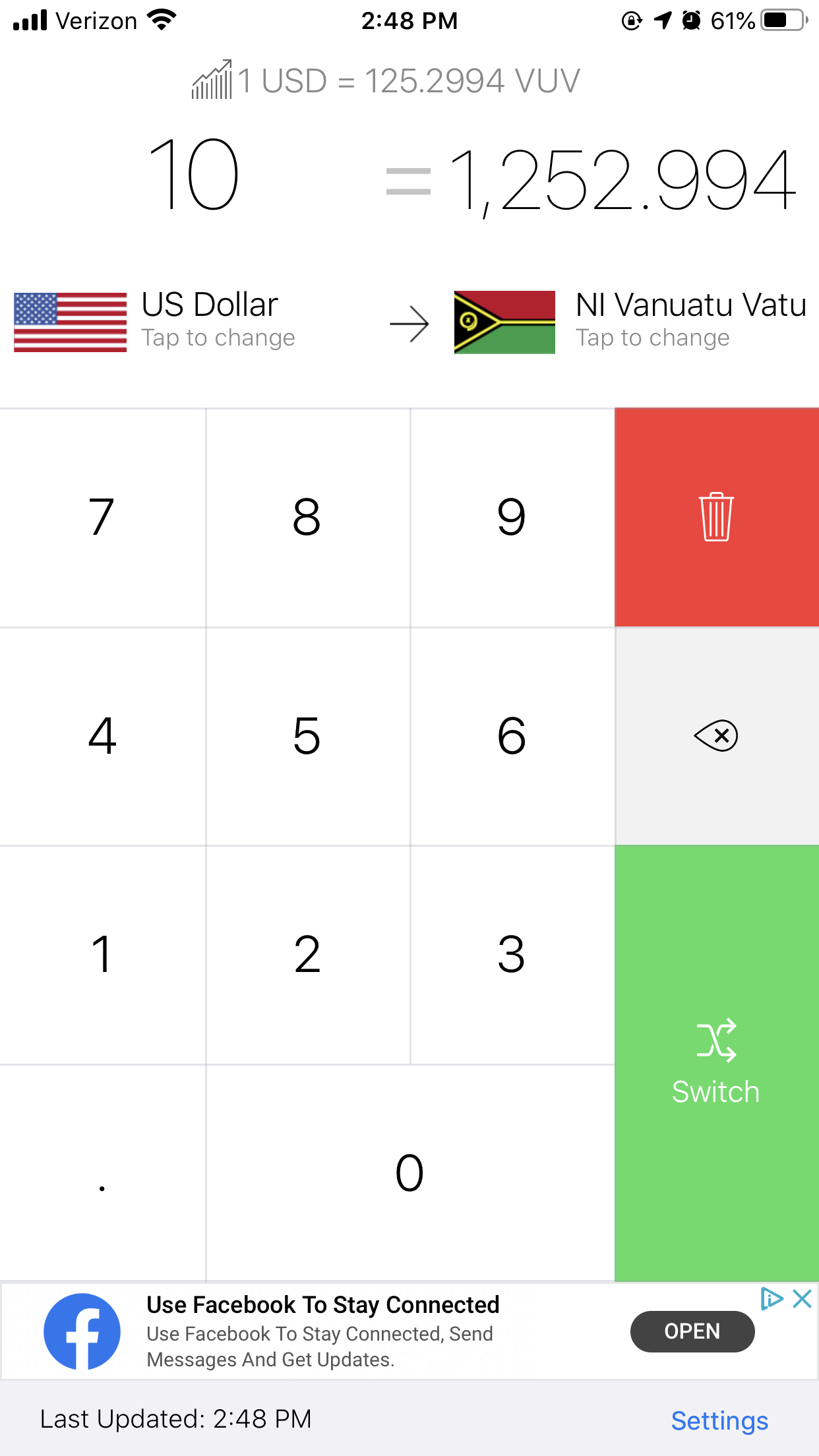Open the exchange rate chart icon
The width and height of the screenshot is (819, 1456).
coord(212,80)
